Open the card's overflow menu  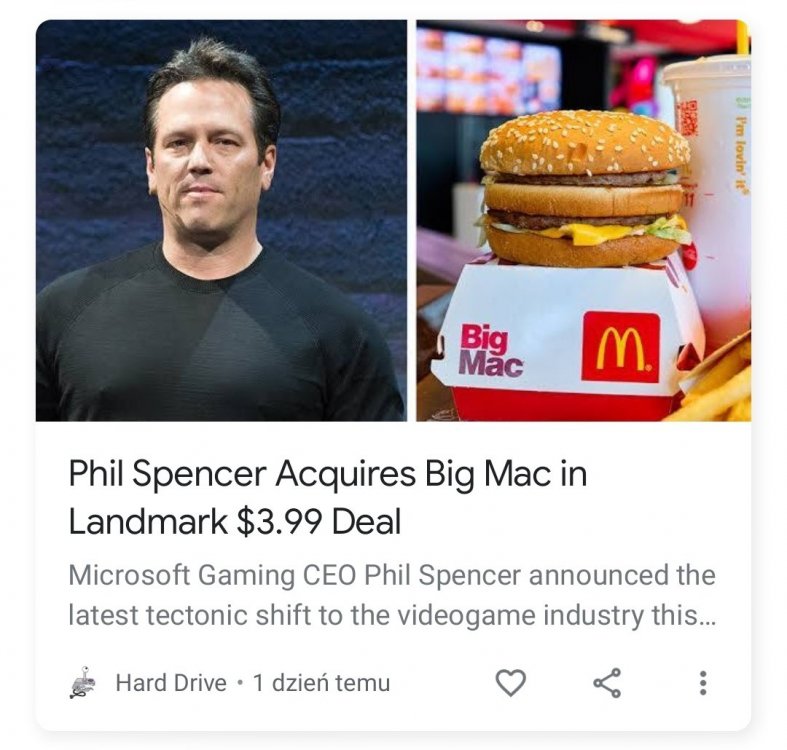click(702, 683)
